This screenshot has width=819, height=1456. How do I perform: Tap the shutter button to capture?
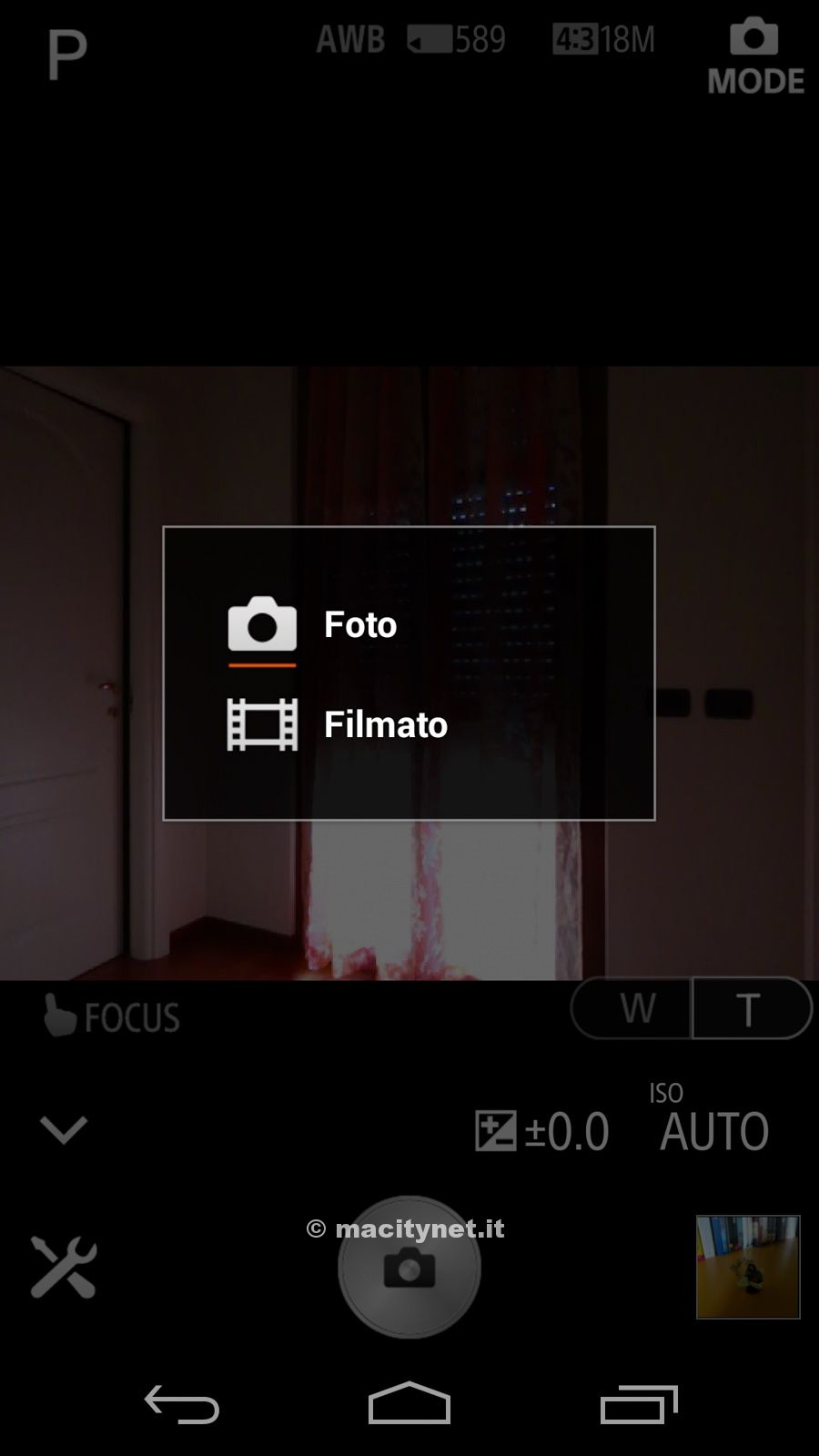click(409, 1267)
